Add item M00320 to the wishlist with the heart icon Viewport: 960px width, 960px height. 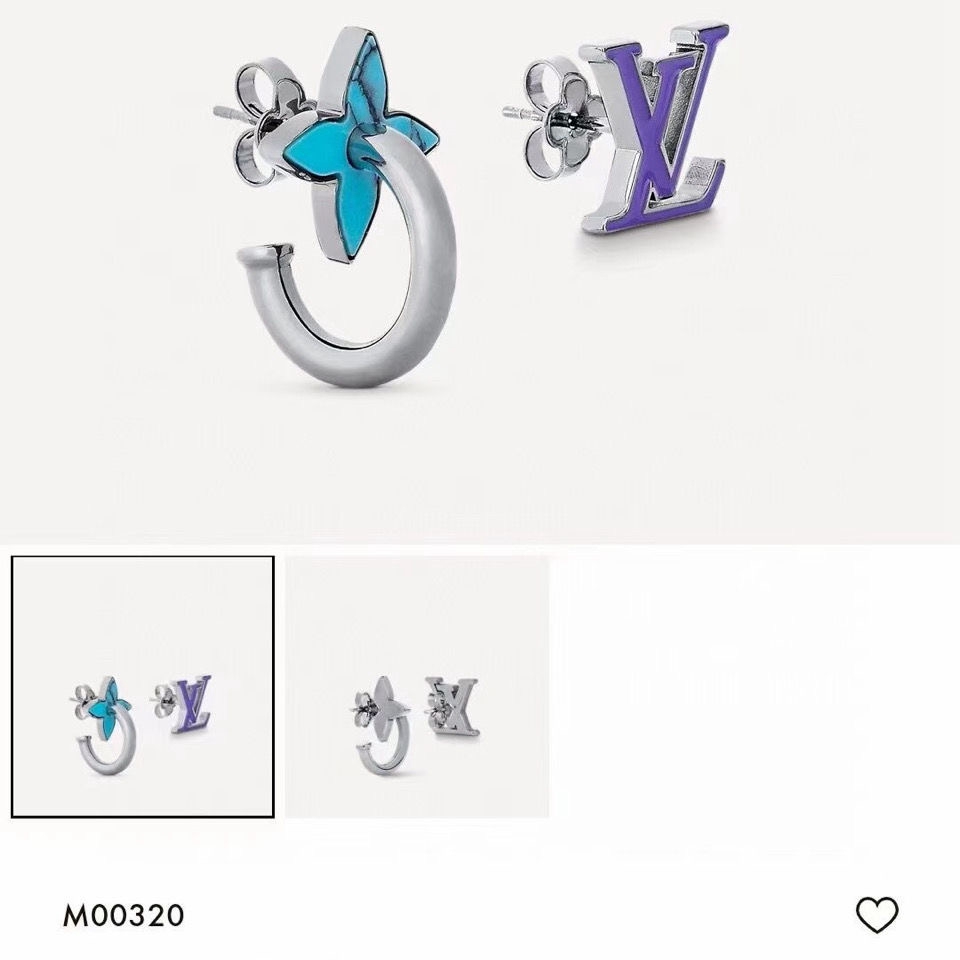(x=877, y=915)
